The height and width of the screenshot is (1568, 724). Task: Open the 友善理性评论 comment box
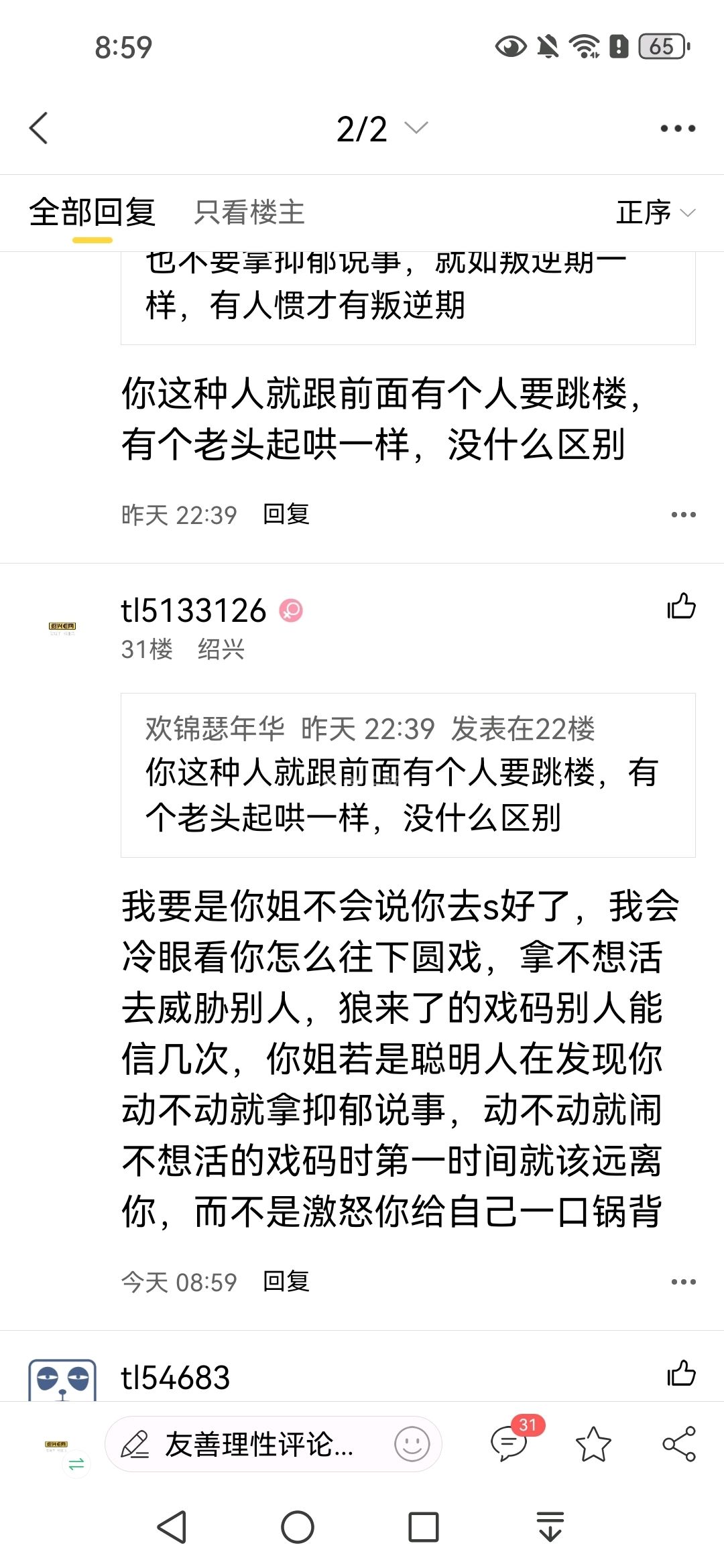(x=258, y=1444)
